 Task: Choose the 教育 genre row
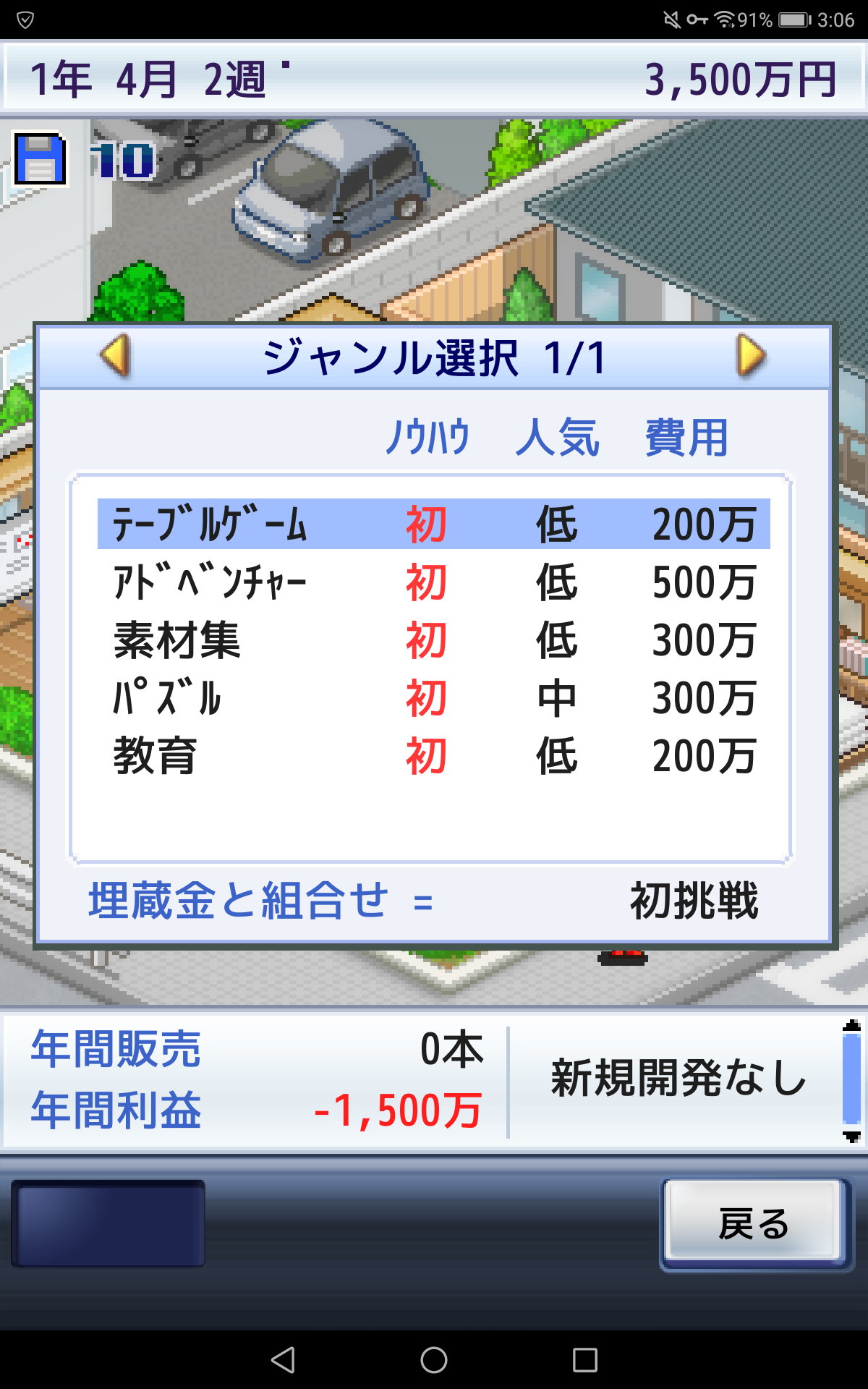tap(433, 755)
